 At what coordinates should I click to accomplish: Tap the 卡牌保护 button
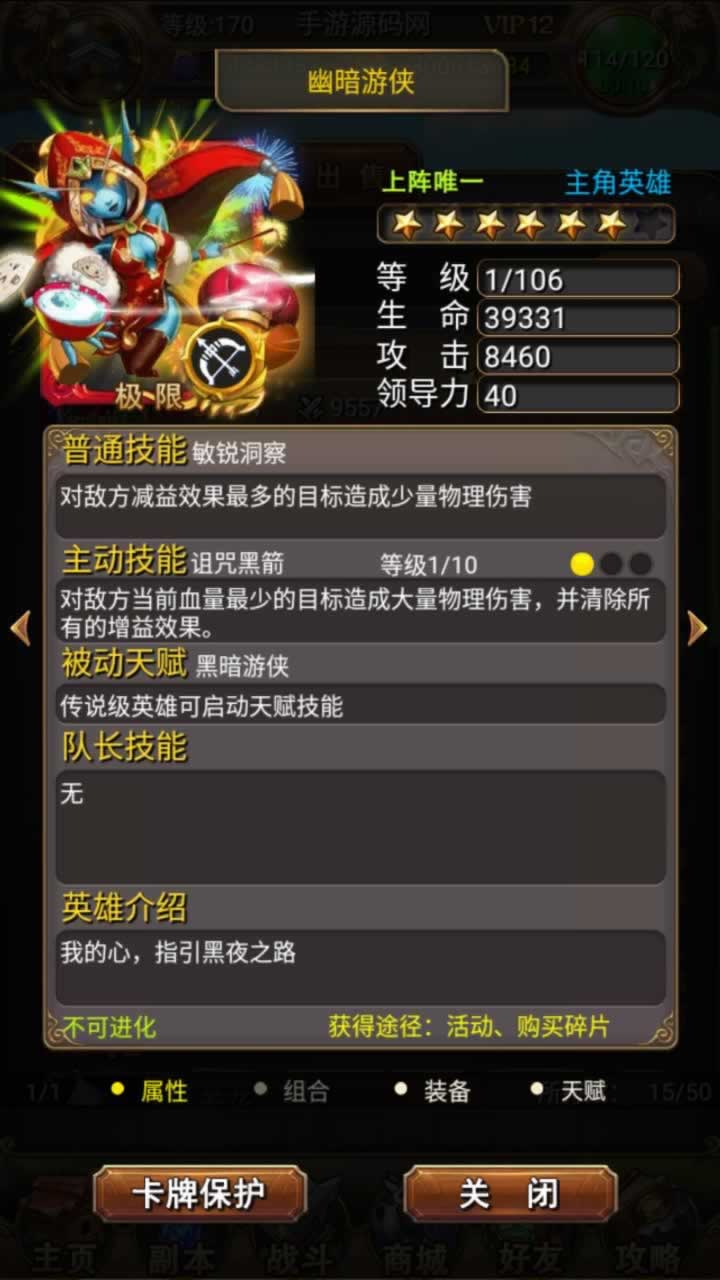(x=200, y=1194)
